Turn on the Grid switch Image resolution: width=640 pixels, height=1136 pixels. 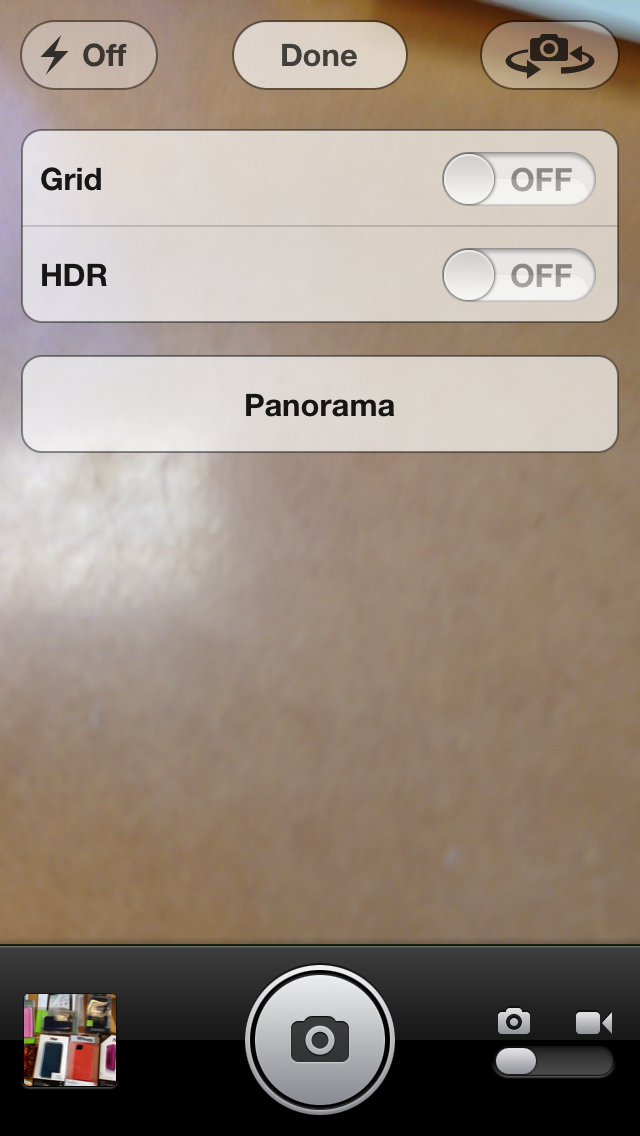(x=519, y=179)
